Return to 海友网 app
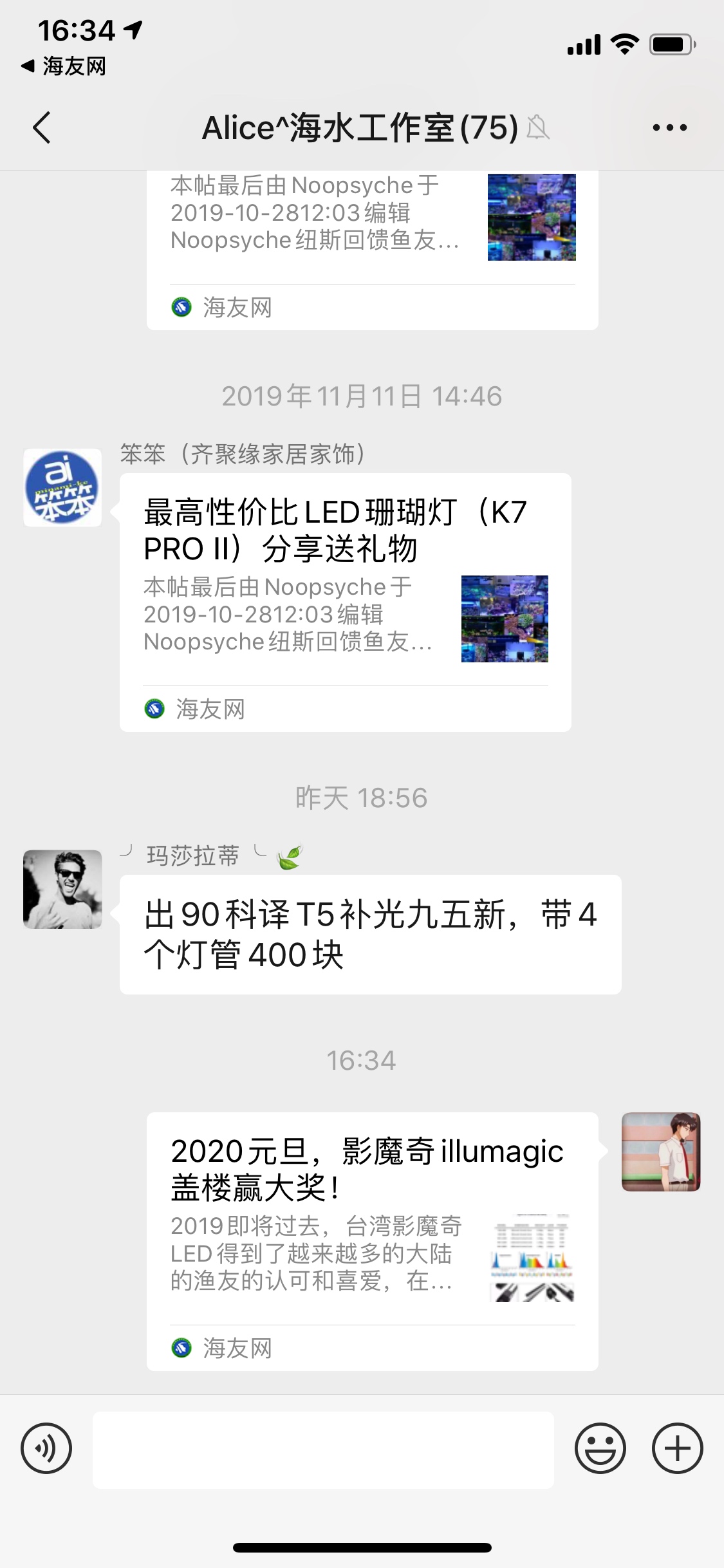724x1568 pixels. point(64,66)
